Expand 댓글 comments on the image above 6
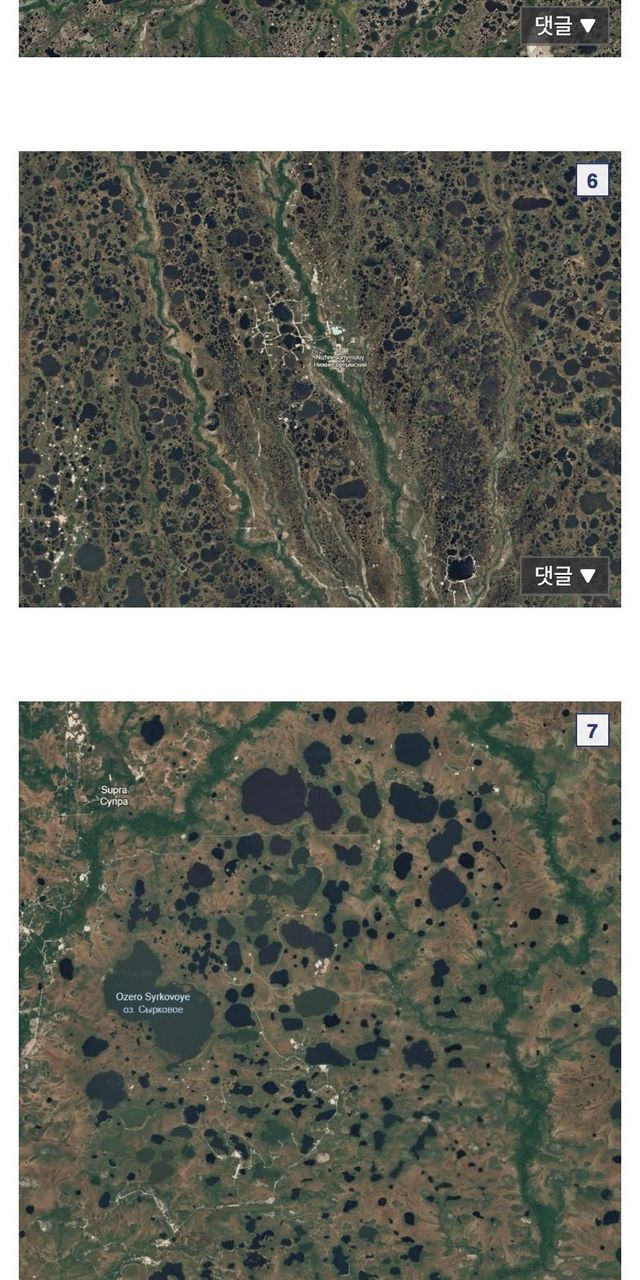640x1280 pixels. pyautogui.click(x=565, y=25)
